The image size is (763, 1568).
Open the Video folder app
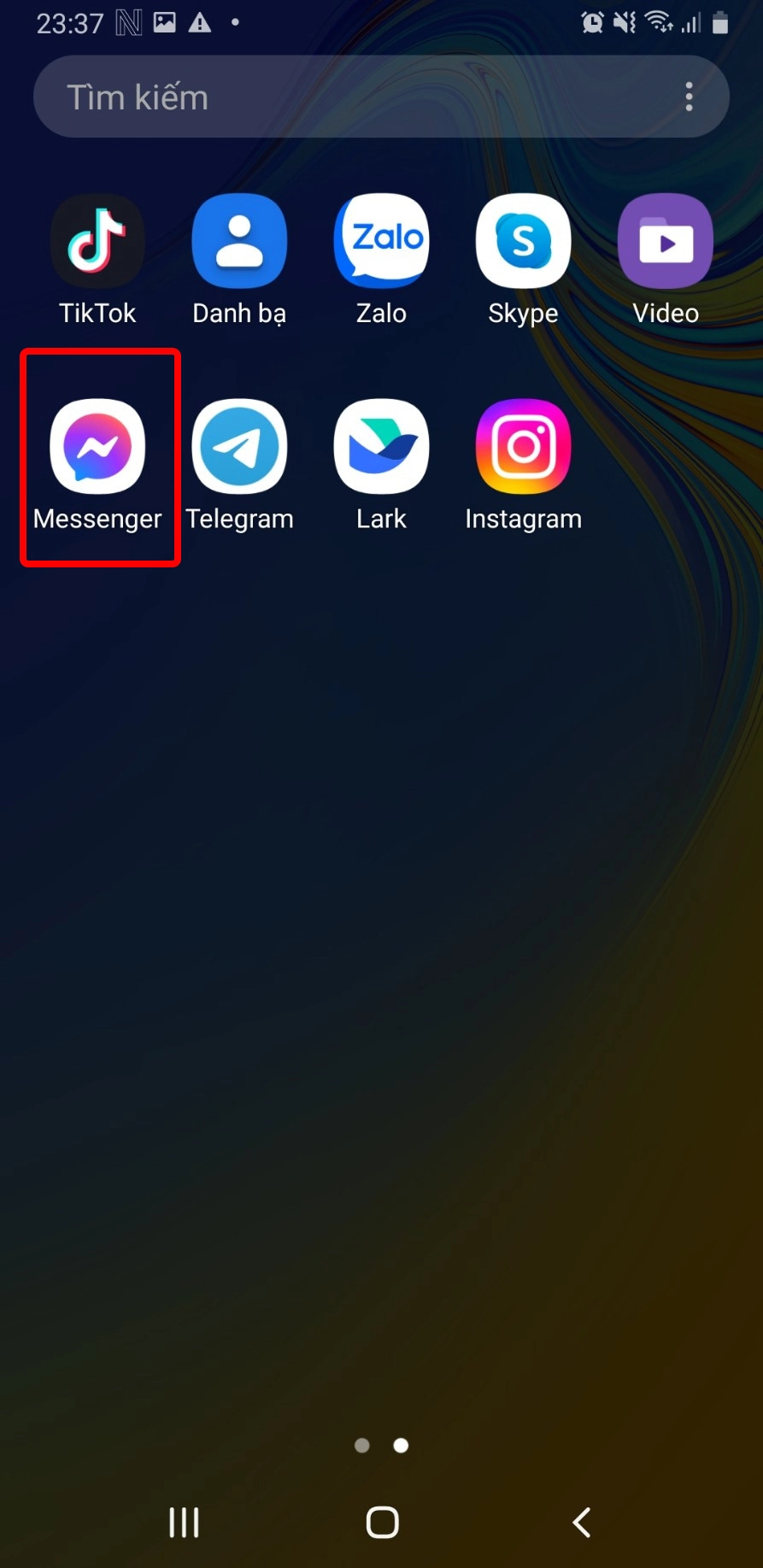(x=665, y=241)
